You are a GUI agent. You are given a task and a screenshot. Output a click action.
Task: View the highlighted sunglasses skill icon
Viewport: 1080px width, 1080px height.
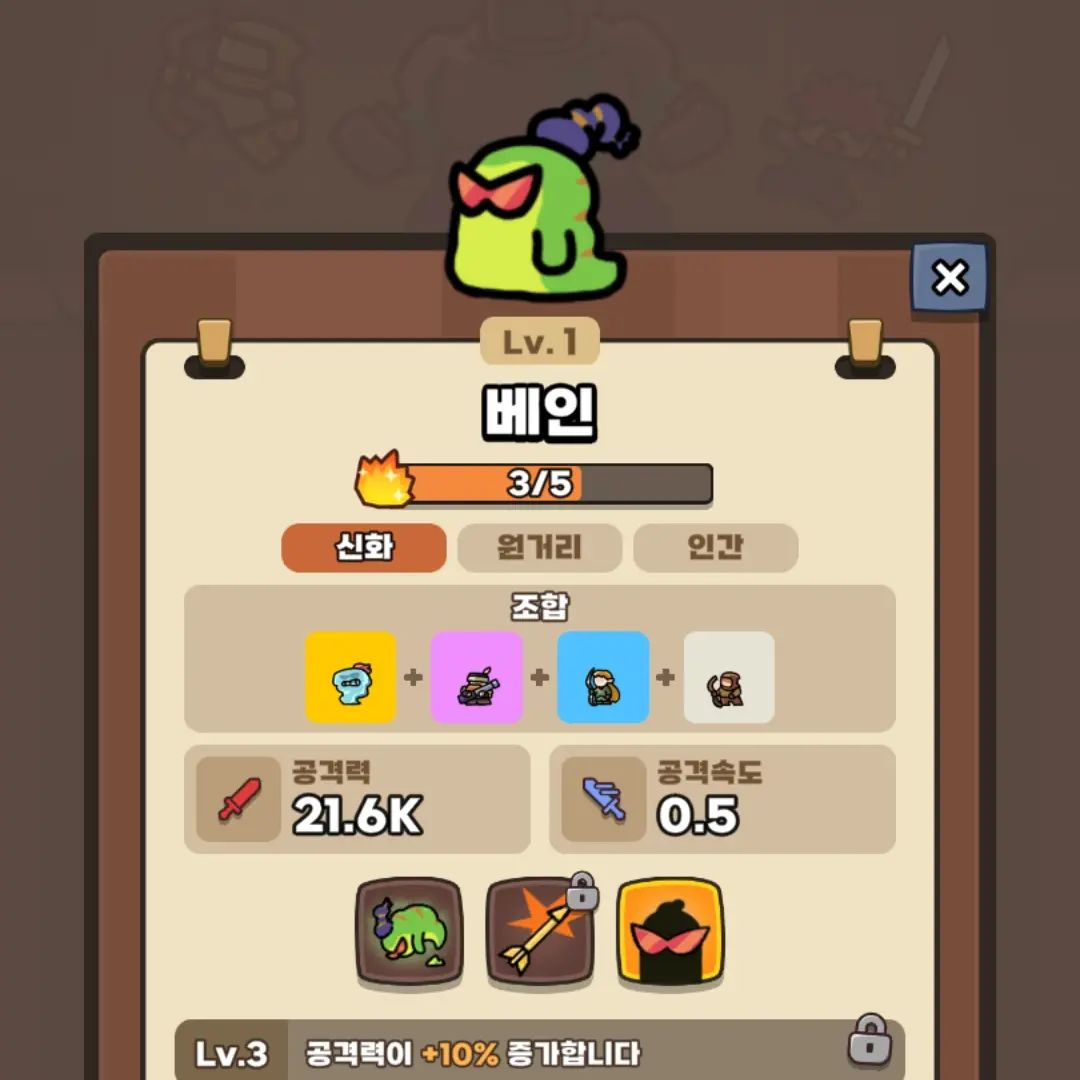click(670, 933)
